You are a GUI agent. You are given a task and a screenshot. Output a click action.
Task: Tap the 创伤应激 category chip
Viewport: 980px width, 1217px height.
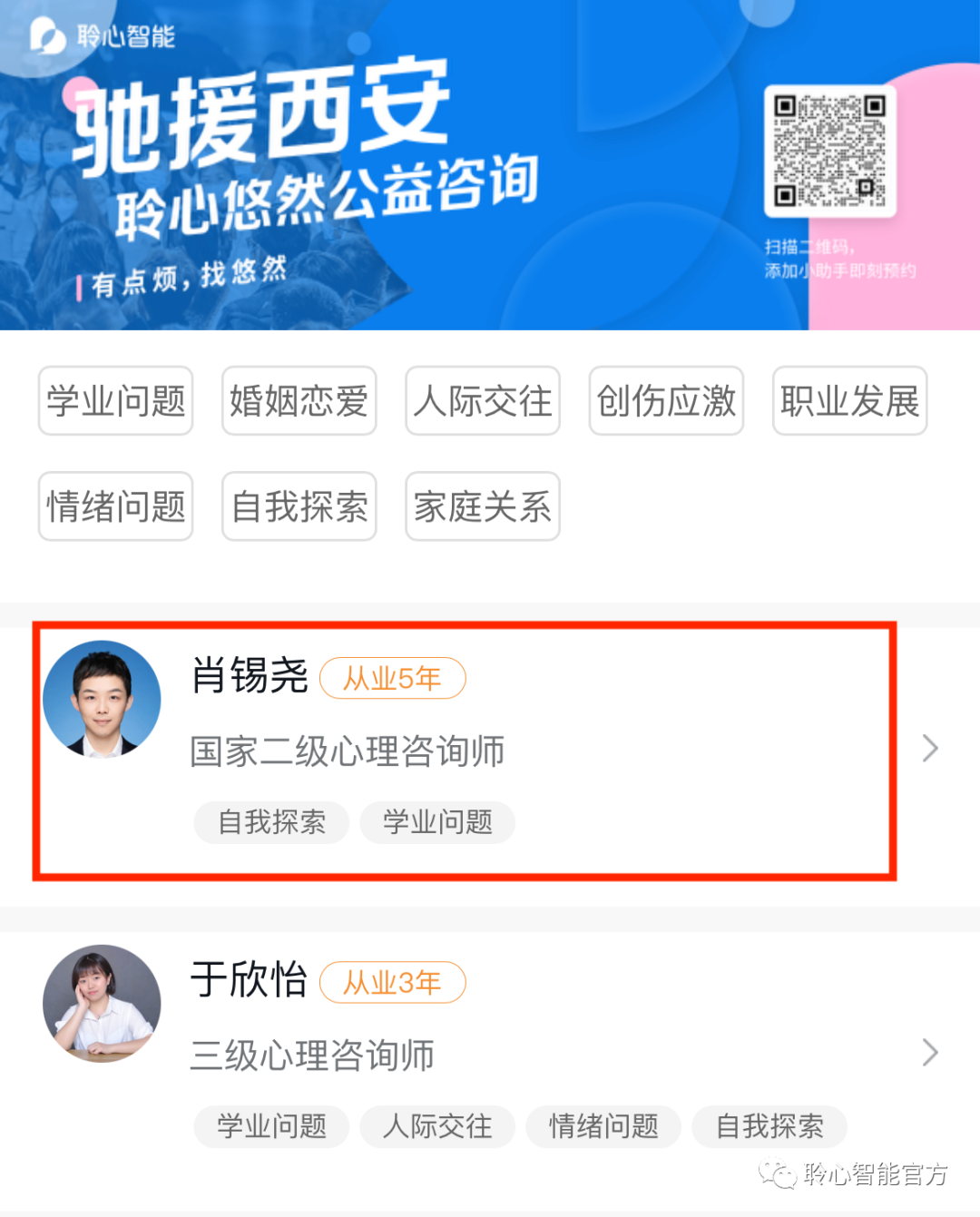tap(666, 400)
